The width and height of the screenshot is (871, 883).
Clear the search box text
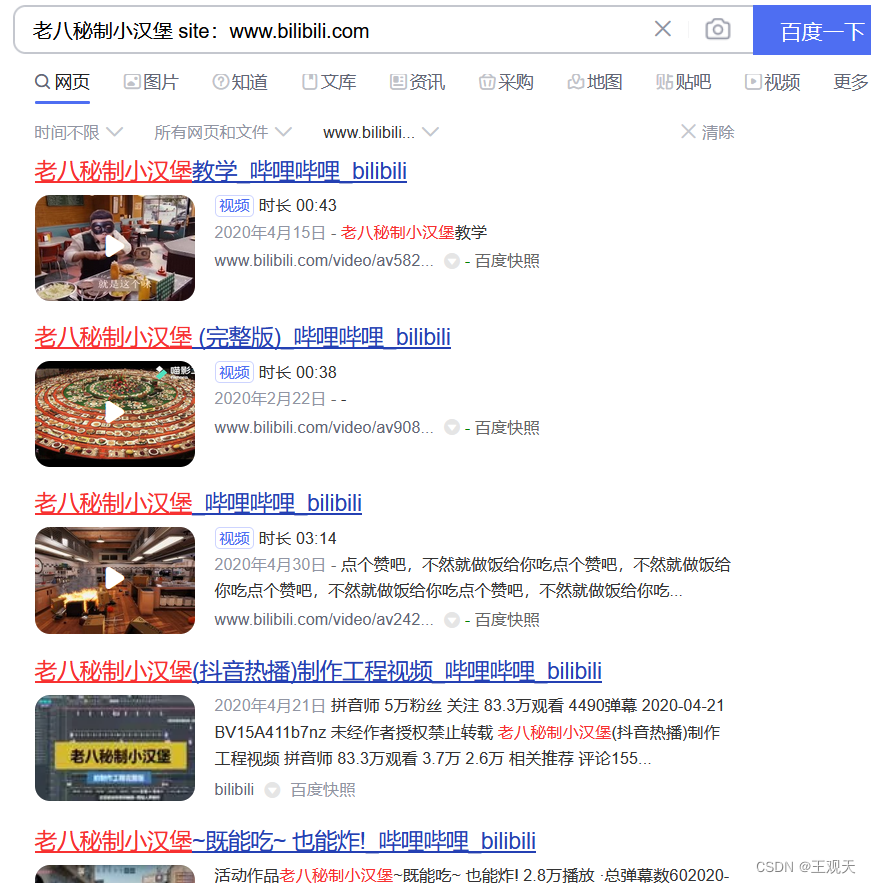pos(663,29)
